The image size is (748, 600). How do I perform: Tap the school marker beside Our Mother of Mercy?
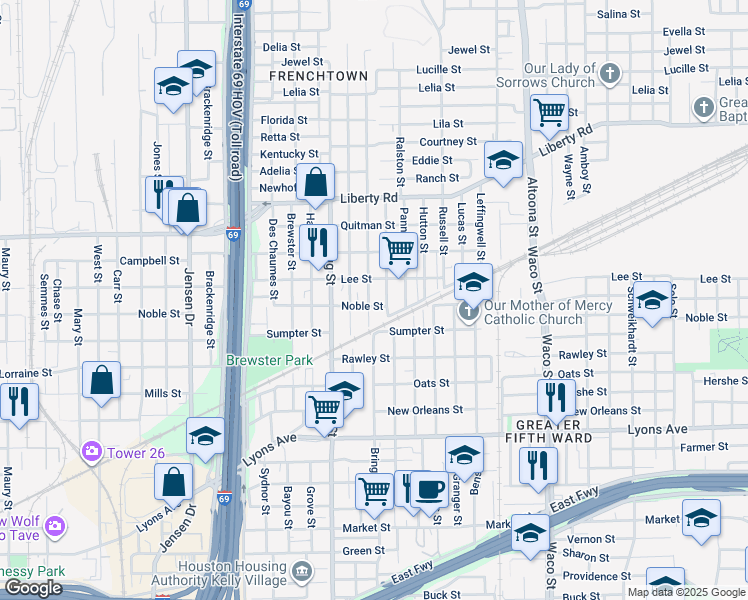[473, 282]
